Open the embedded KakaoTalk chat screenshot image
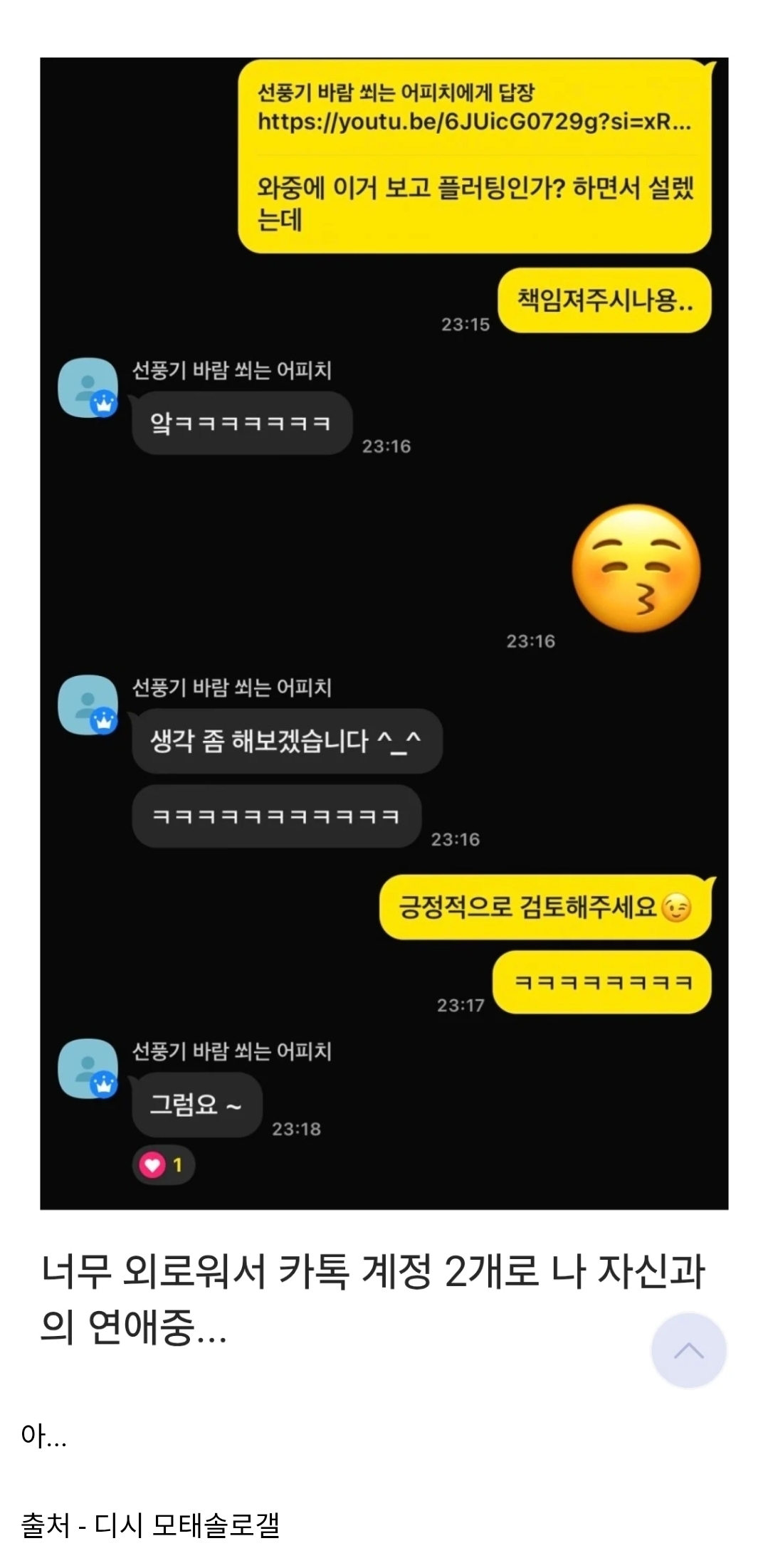The image size is (768, 1568). point(384,633)
